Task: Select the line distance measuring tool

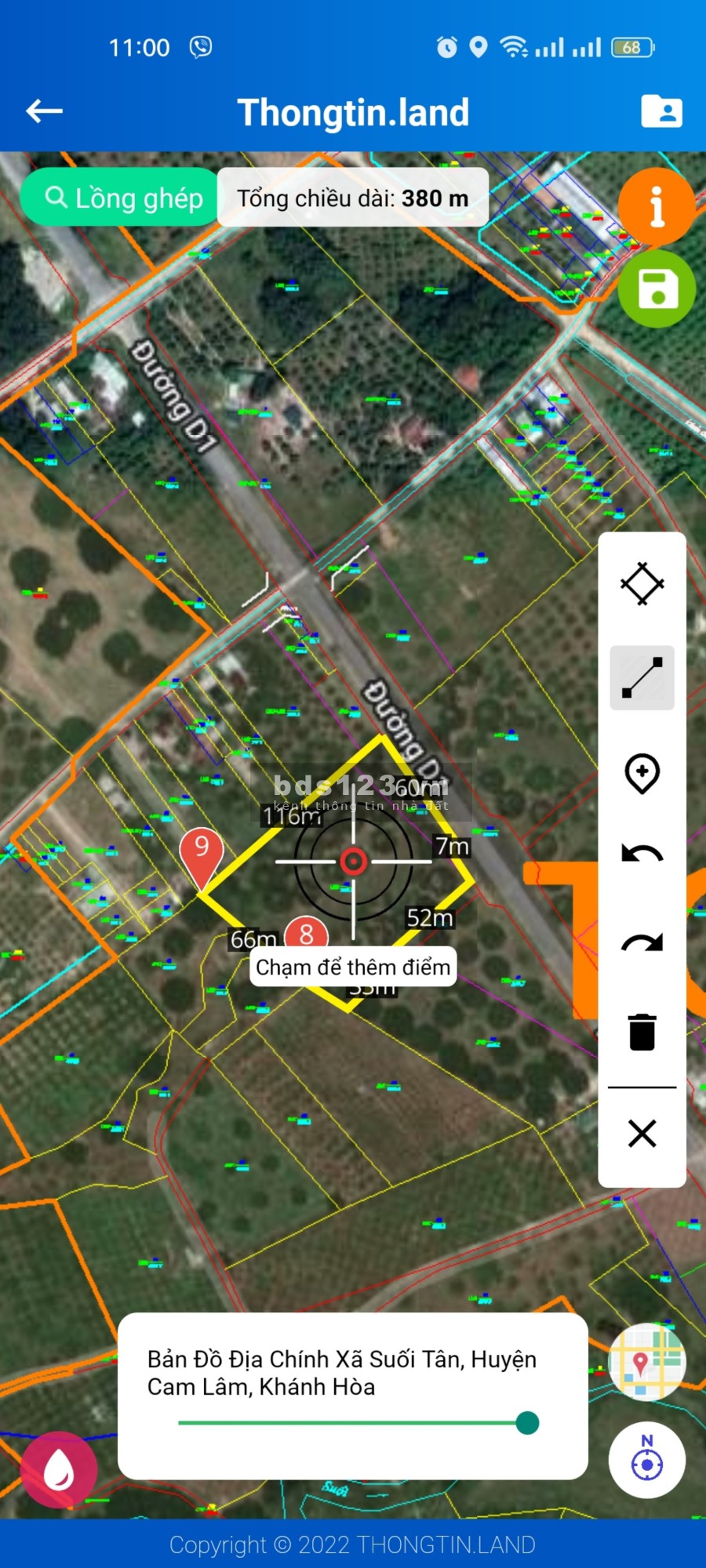Action: pos(642,678)
